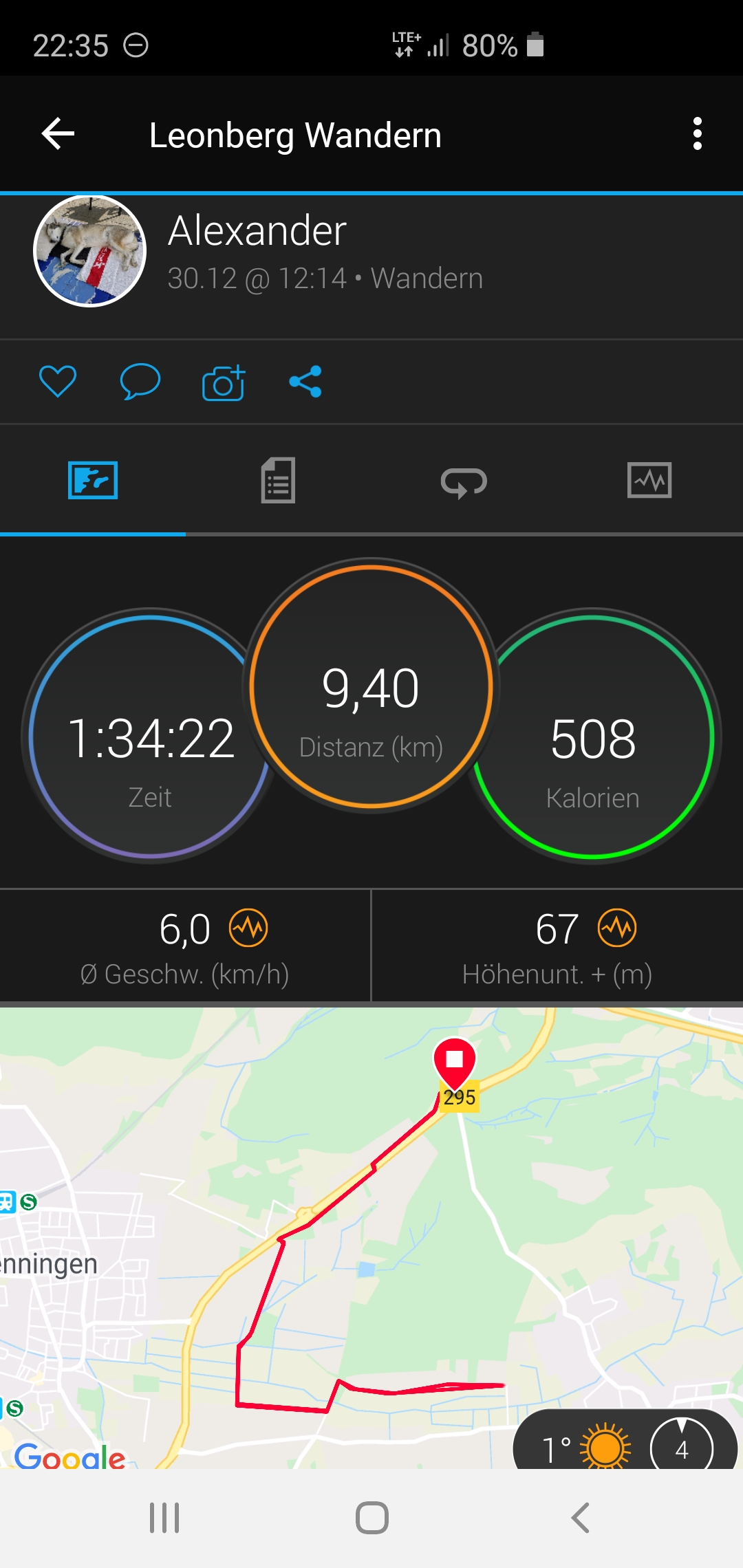The image size is (743, 1568).
Task: Switch to the stats details tab
Action: [278, 480]
